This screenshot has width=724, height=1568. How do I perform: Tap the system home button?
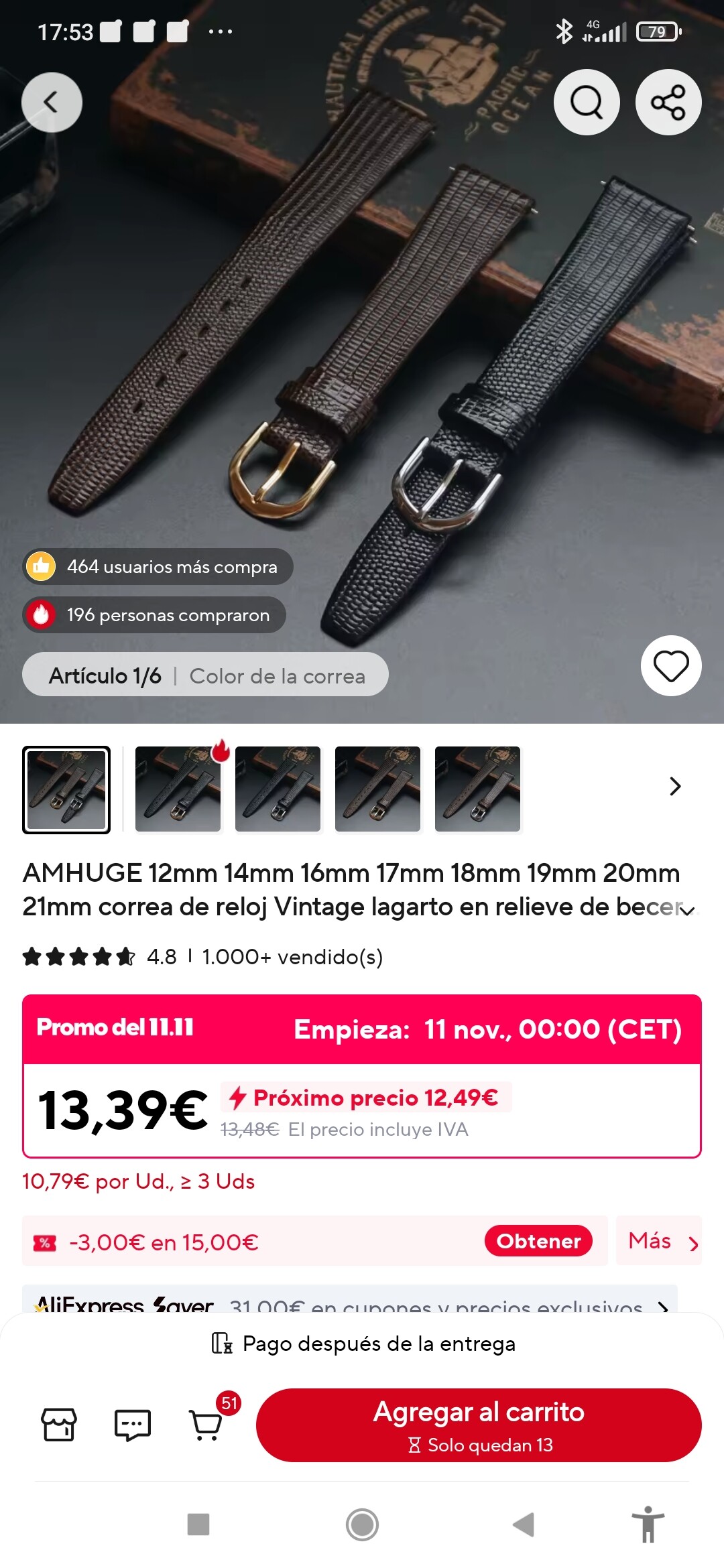[362, 1524]
